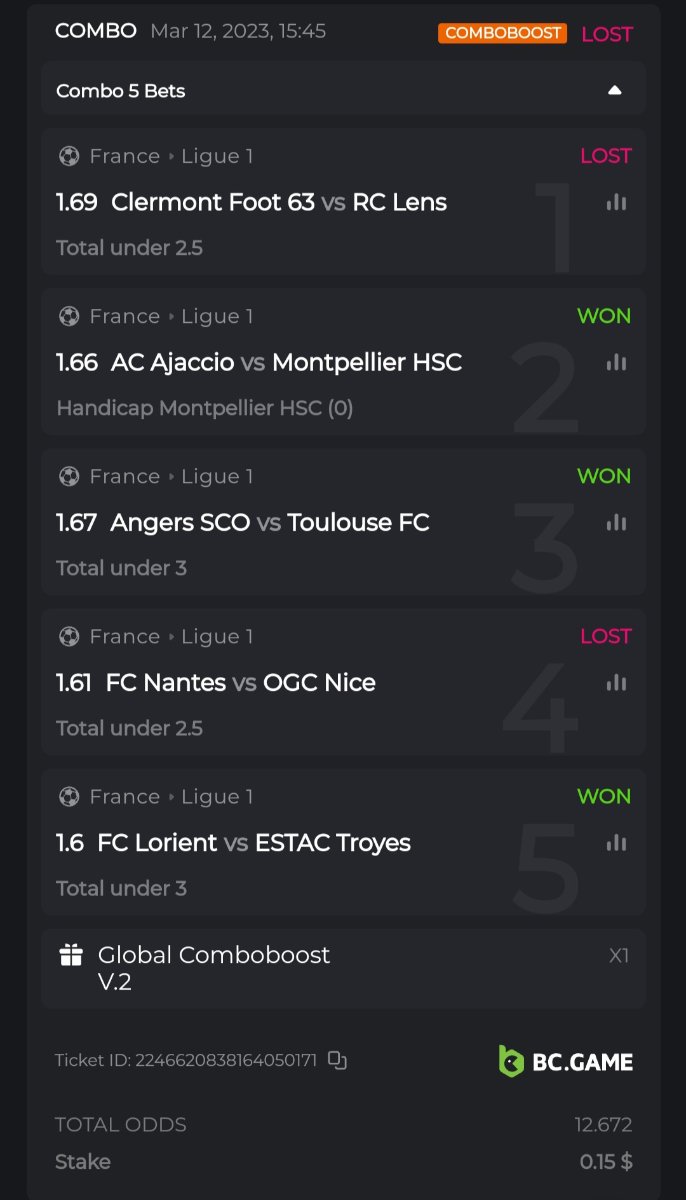This screenshot has height=1200, width=686.
Task: Open AC Ajaccio vs Montpellier HSC match
Action: point(286,362)
